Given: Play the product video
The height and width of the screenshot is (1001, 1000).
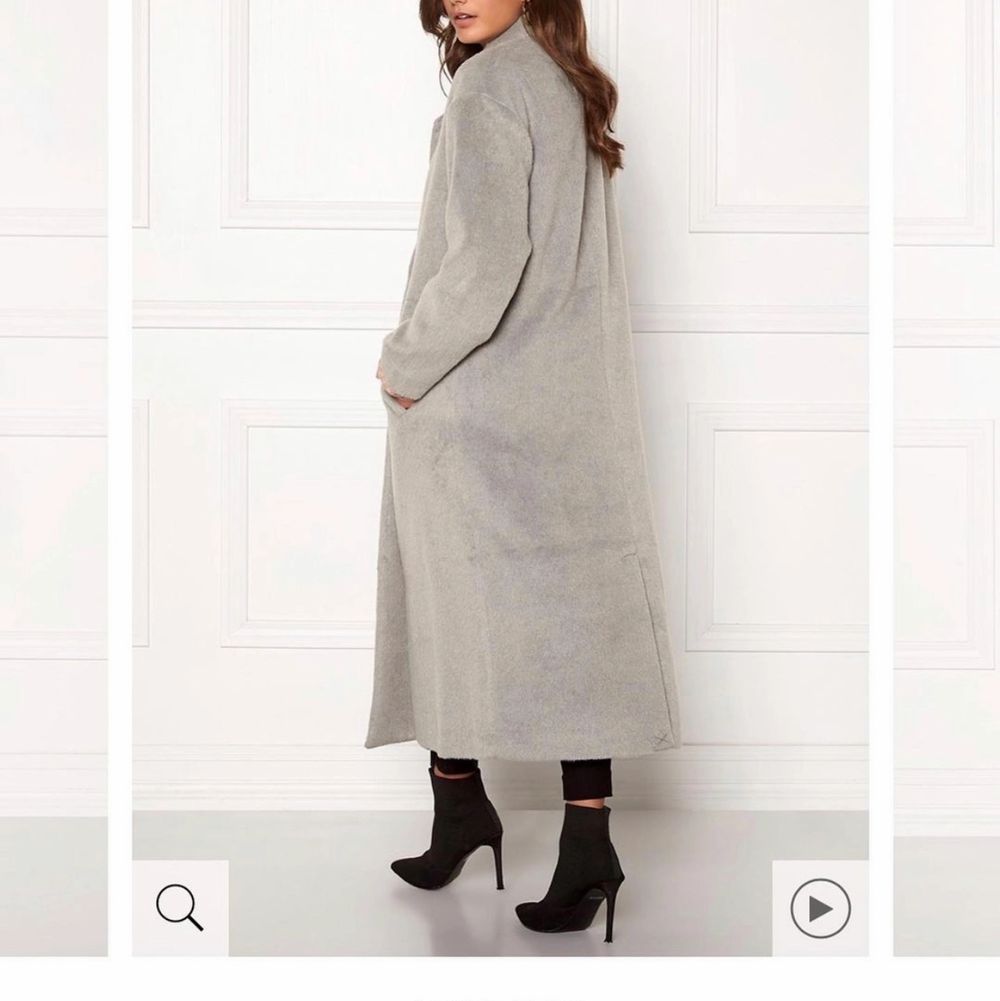Looking at the screenshot, I should pyautogui.click(x=820, y=908).
